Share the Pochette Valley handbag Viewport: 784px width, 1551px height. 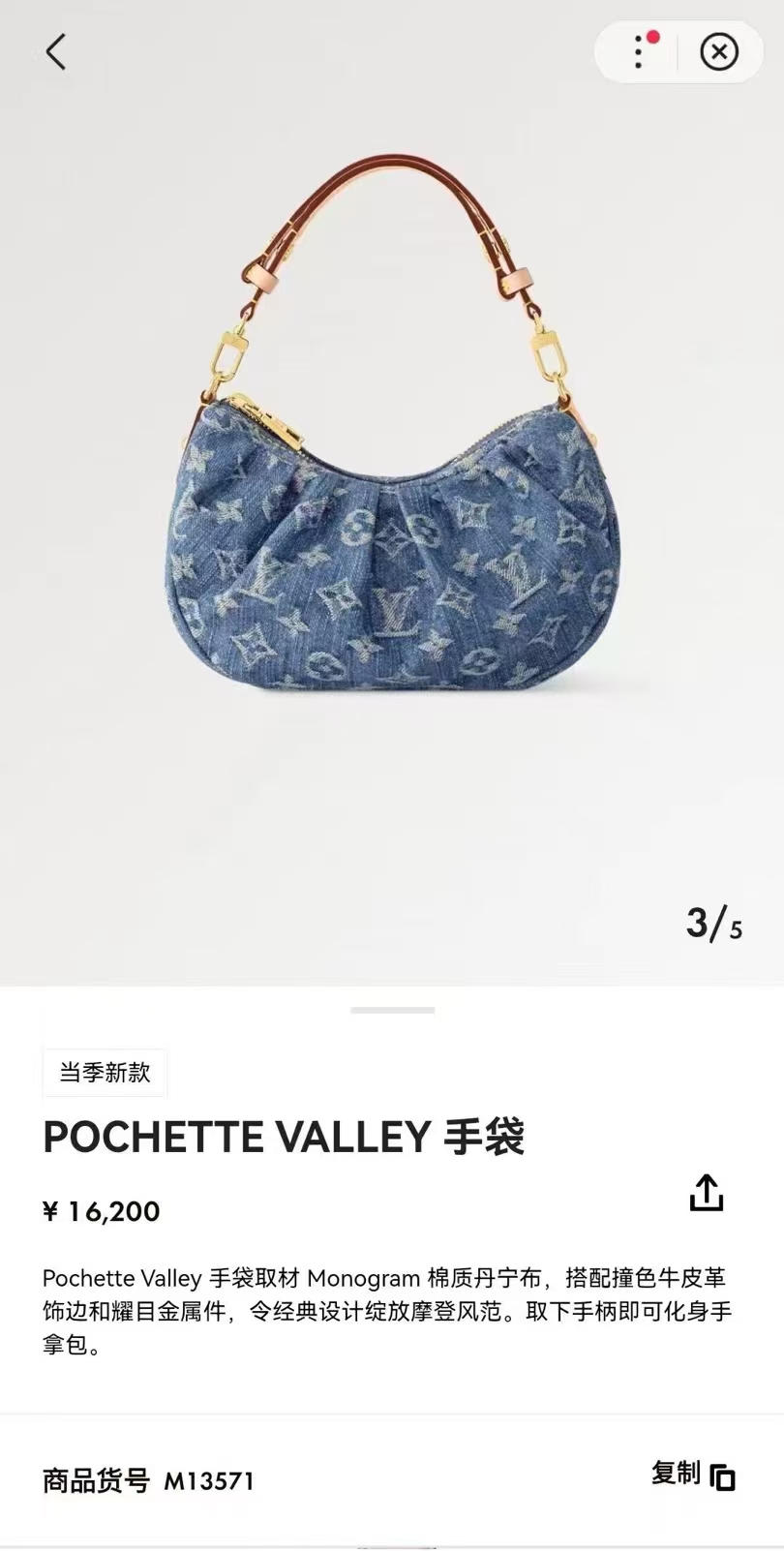point(707,1193)
